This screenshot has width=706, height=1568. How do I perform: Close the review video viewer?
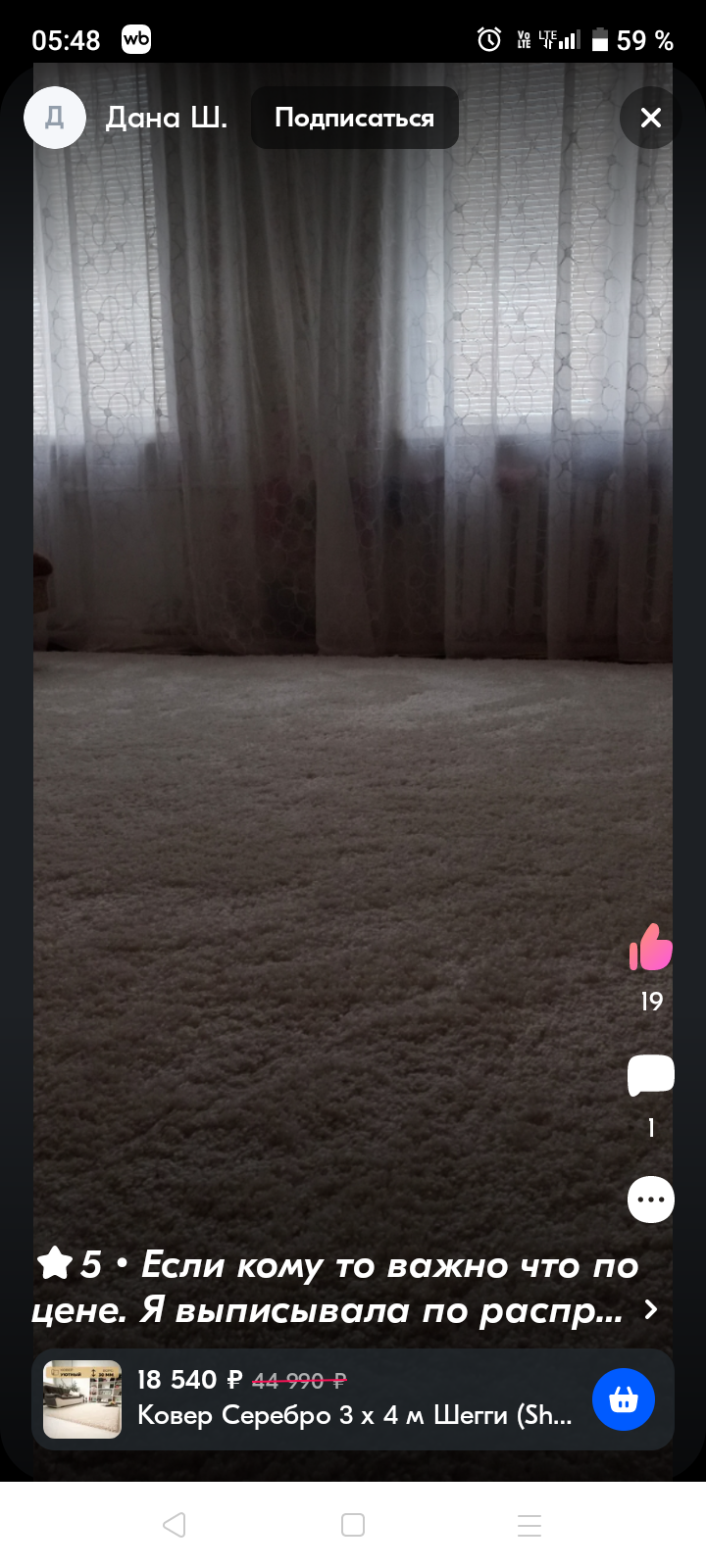tap(650, 118)
